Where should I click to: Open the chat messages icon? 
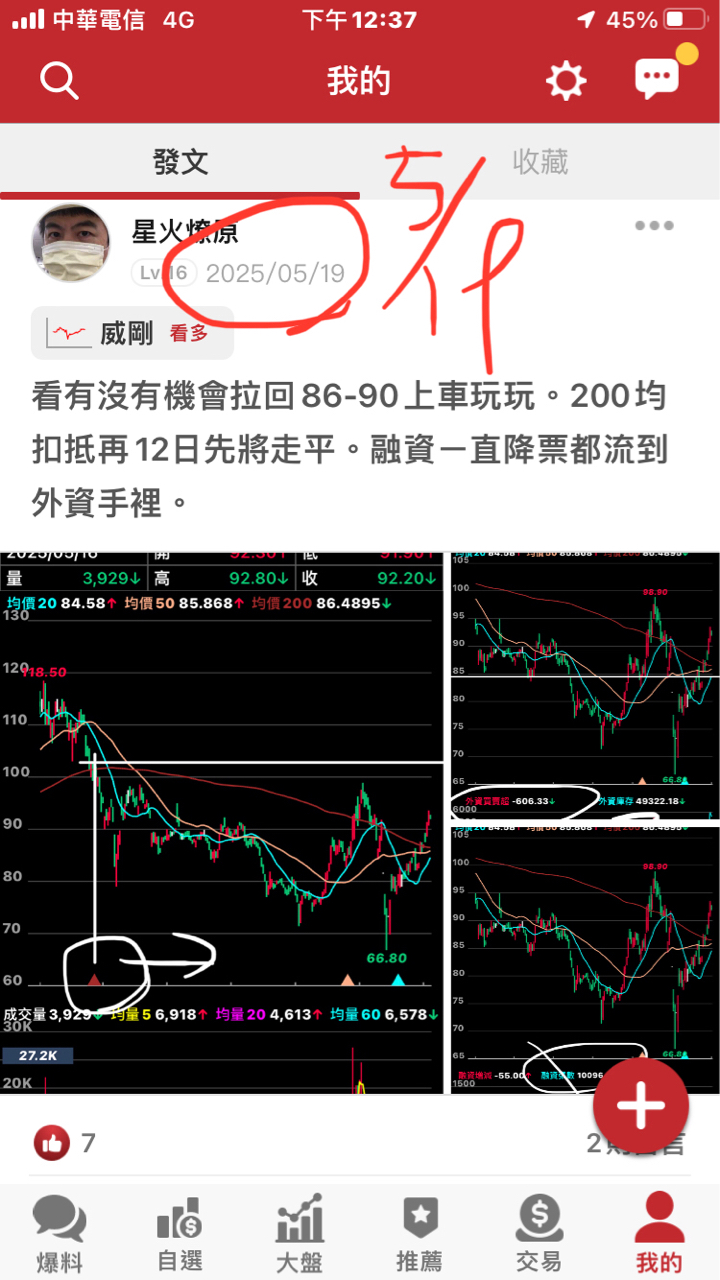pyautogui.click(x=657, y=78)
